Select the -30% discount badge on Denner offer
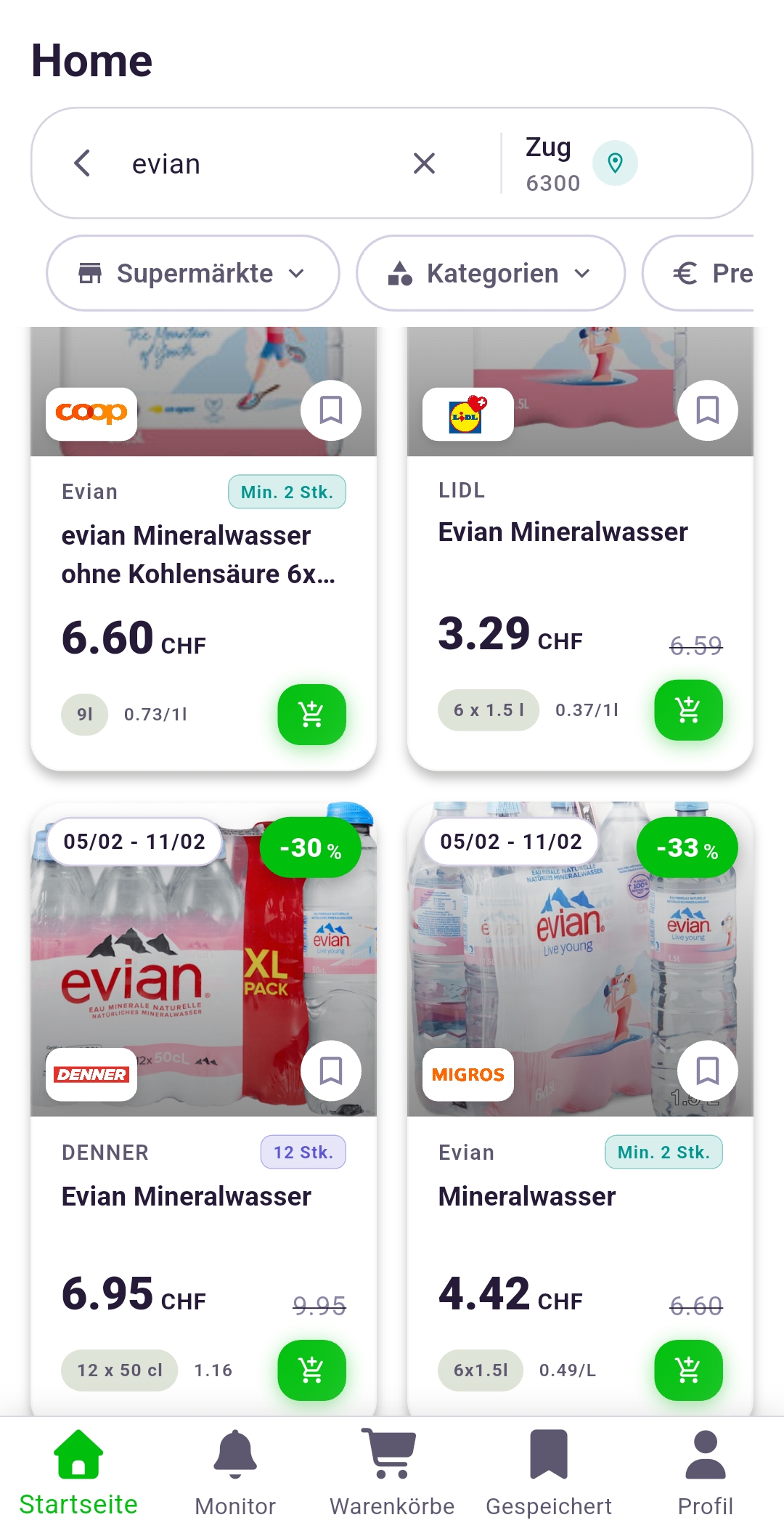784x1536 pixels. [x=311, y=847]
